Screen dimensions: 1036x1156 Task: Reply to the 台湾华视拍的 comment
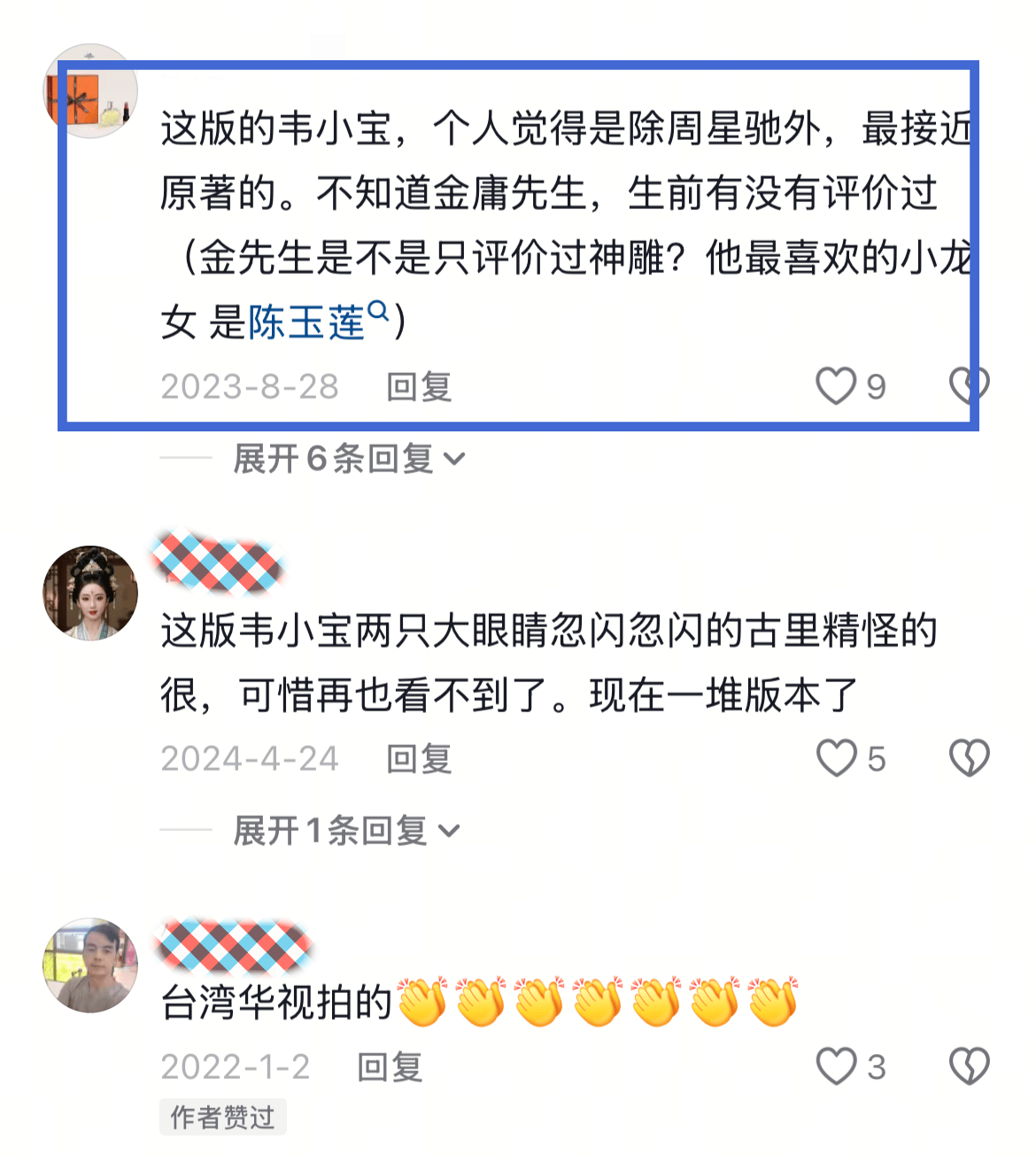(x=390, y=1067)
